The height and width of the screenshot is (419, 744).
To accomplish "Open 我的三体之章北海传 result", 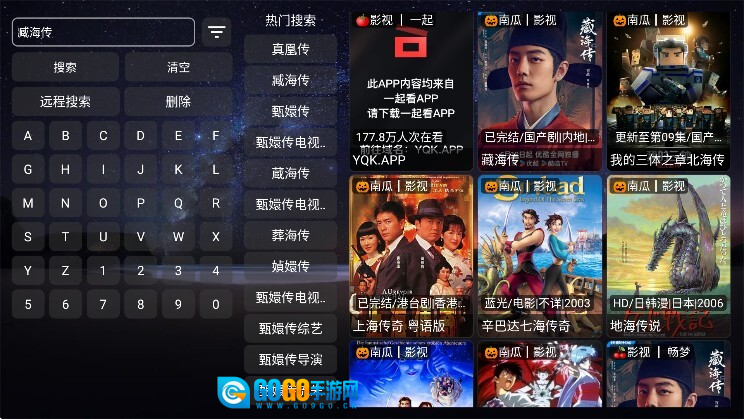I will coord(667,90).
